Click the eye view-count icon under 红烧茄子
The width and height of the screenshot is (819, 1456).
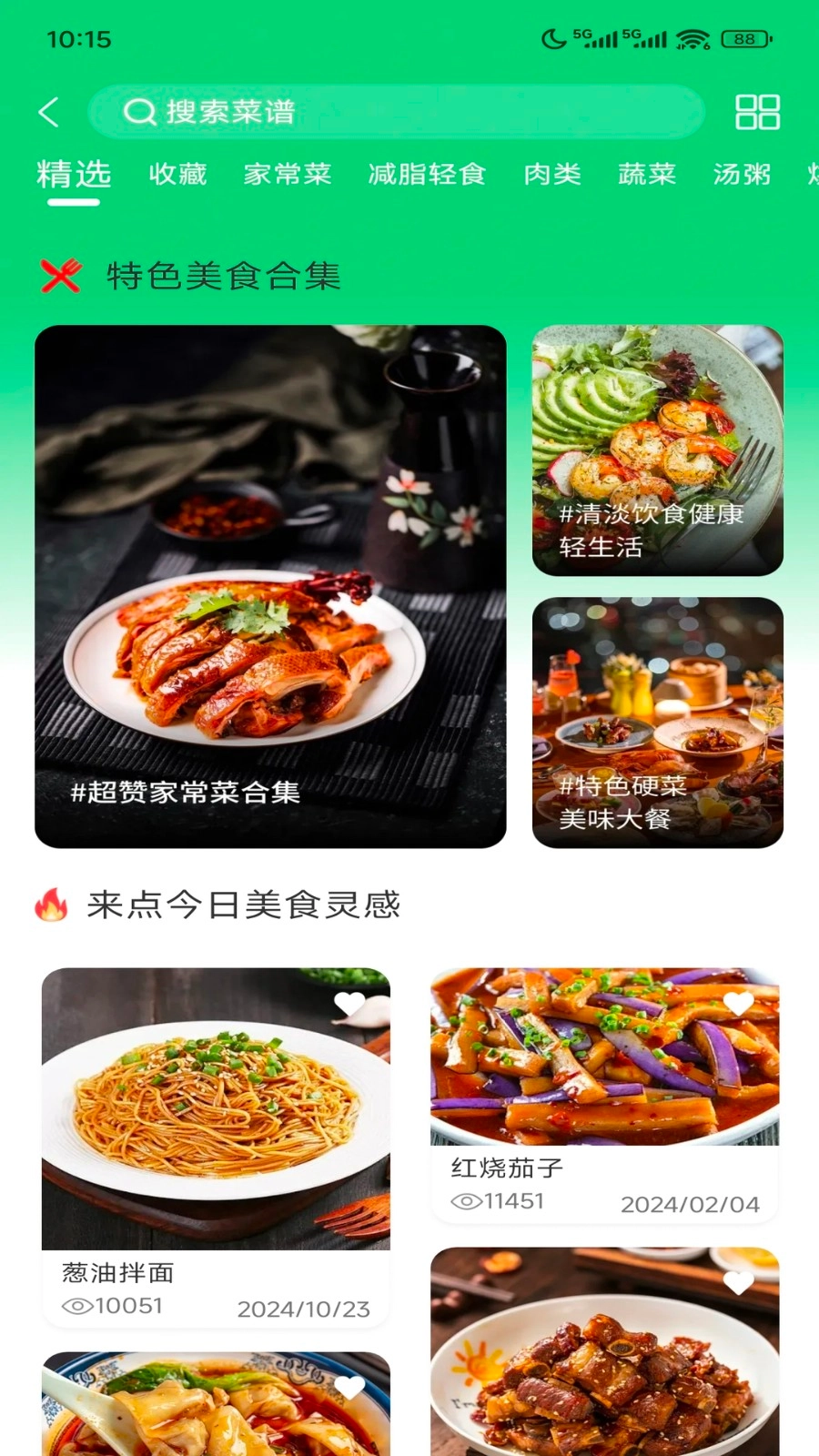tap(466, 1201)
